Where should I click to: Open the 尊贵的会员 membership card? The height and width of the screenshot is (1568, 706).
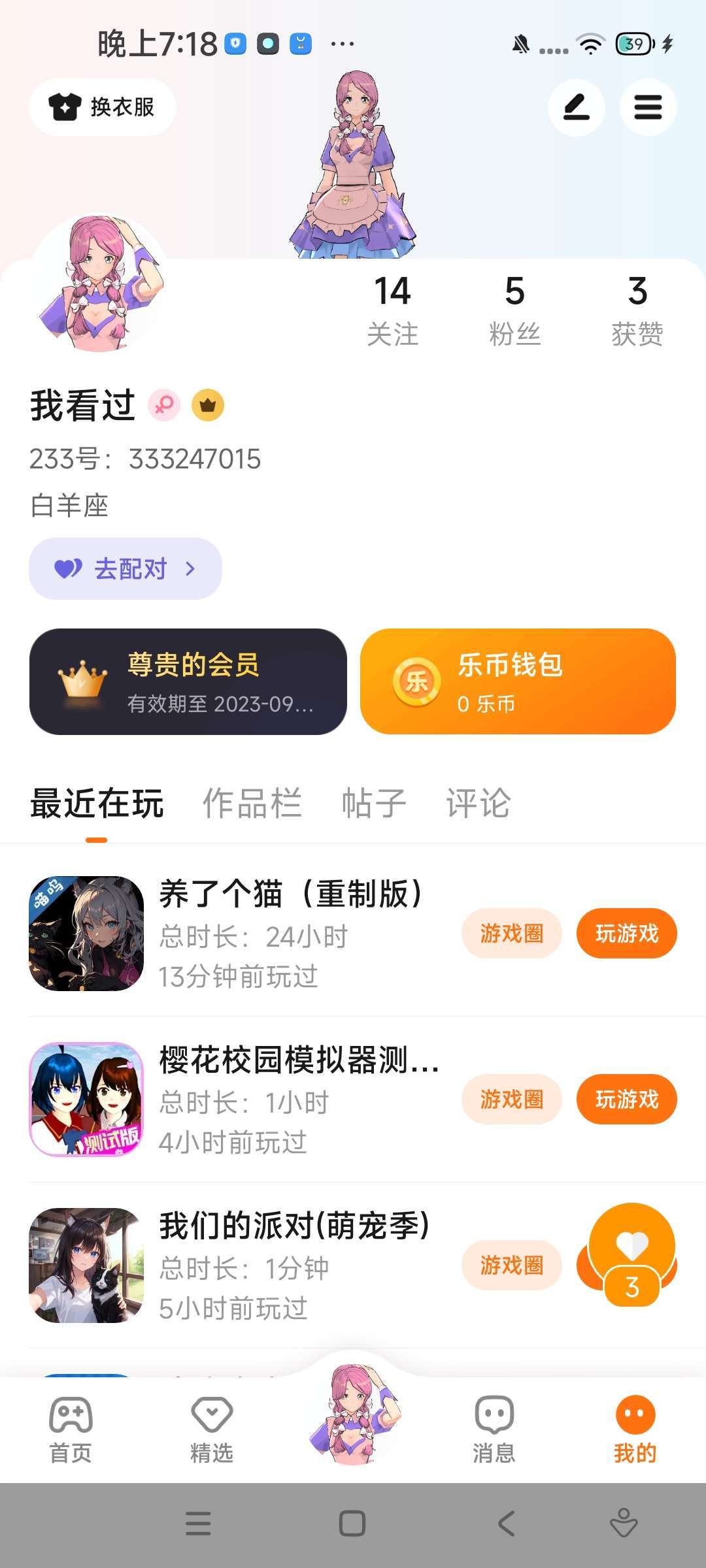[188, 681]
